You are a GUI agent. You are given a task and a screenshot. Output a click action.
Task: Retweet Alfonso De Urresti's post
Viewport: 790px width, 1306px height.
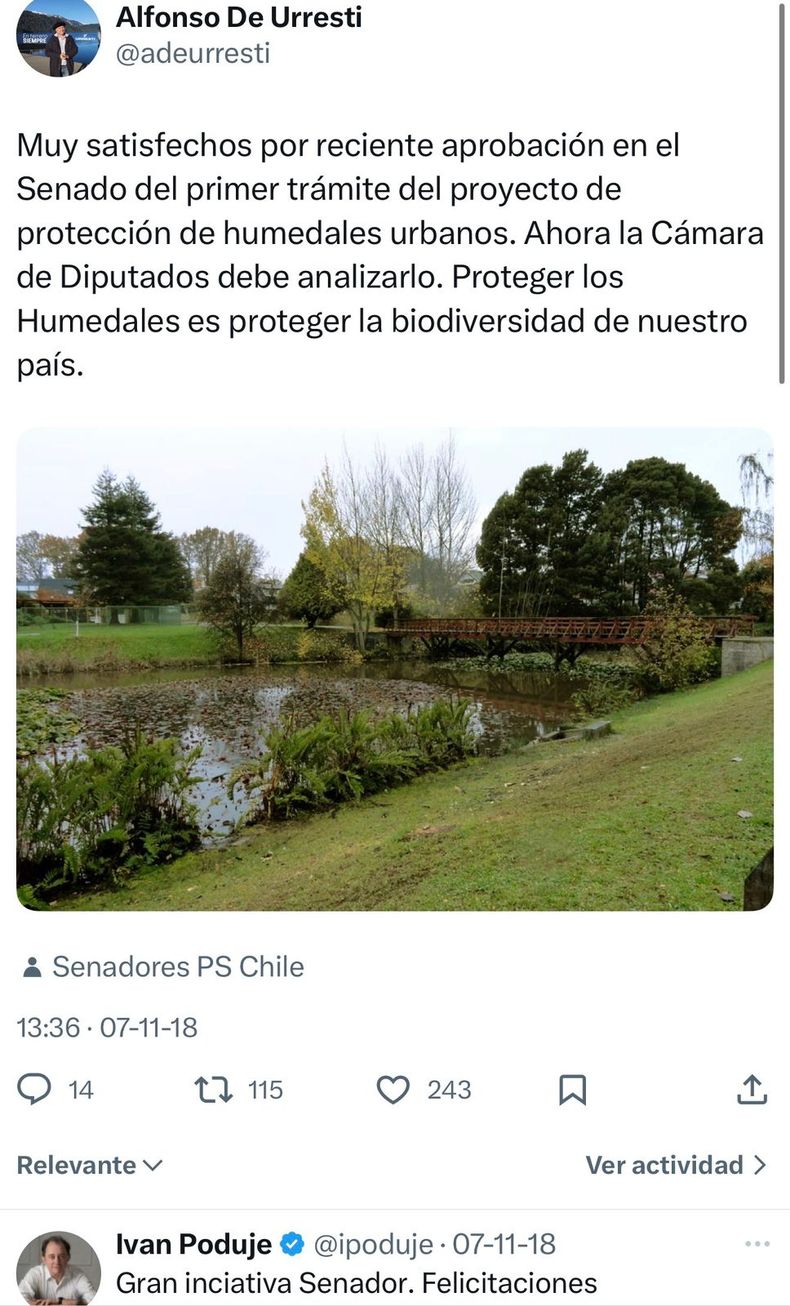point(213,1089)
